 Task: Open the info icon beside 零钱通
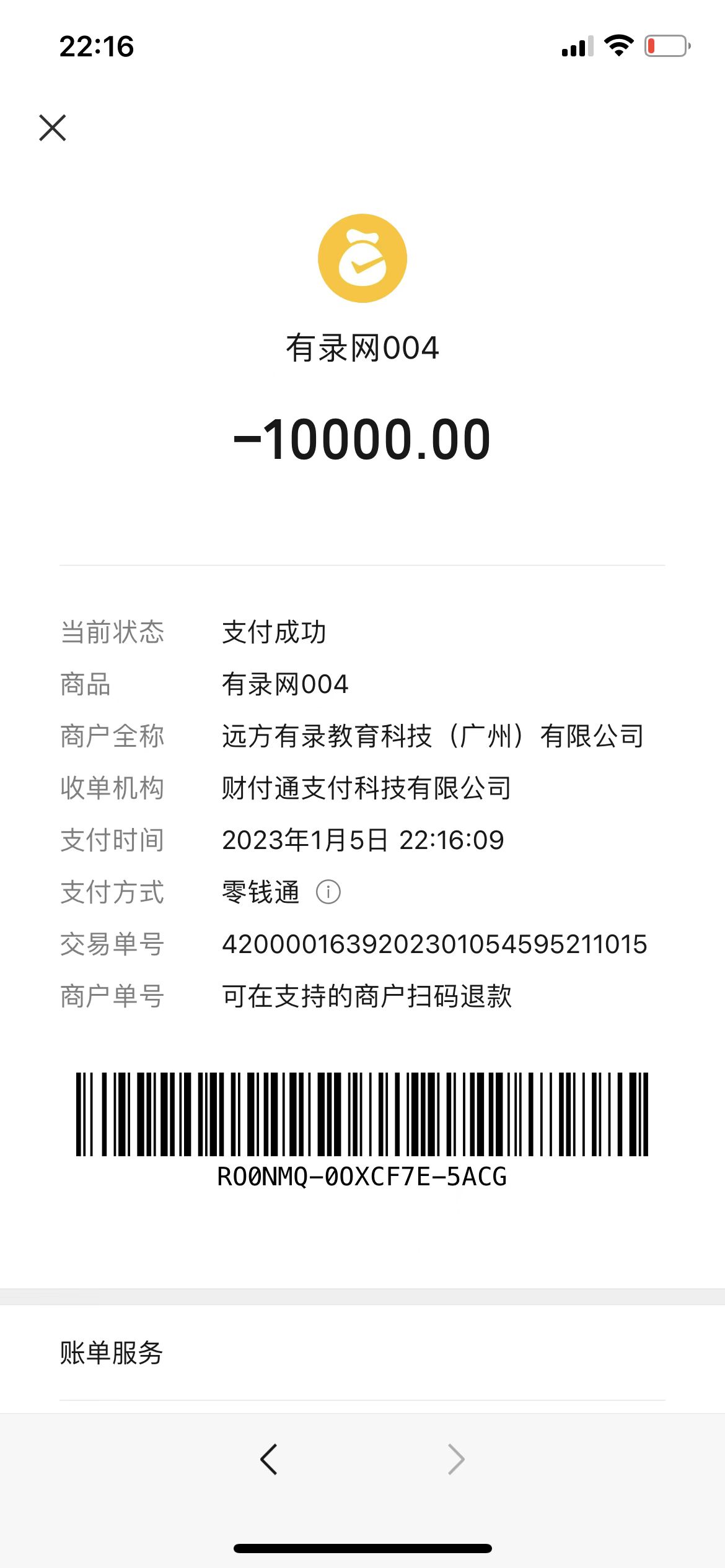coord(328,892)
